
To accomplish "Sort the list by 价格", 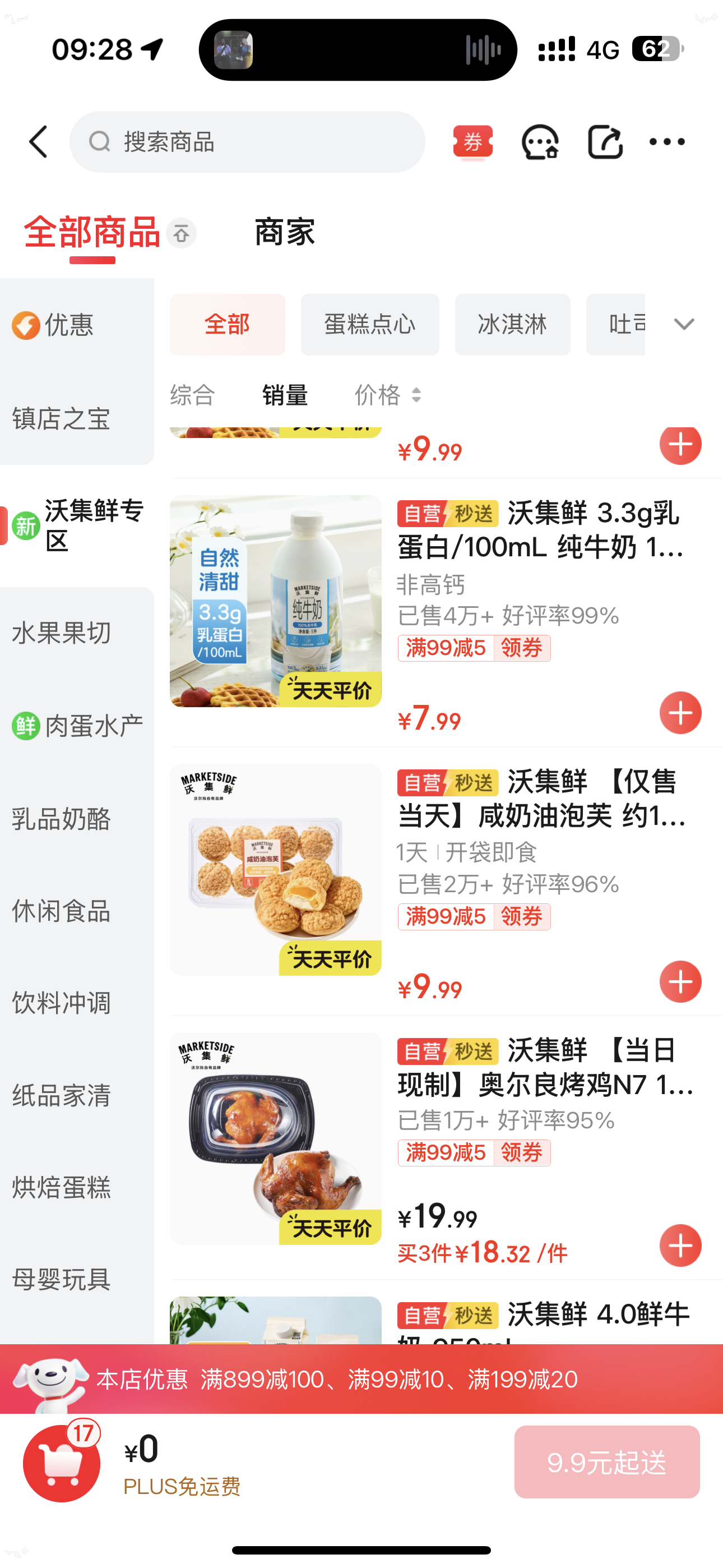I will pyautogui.click(x=387, y=395).
